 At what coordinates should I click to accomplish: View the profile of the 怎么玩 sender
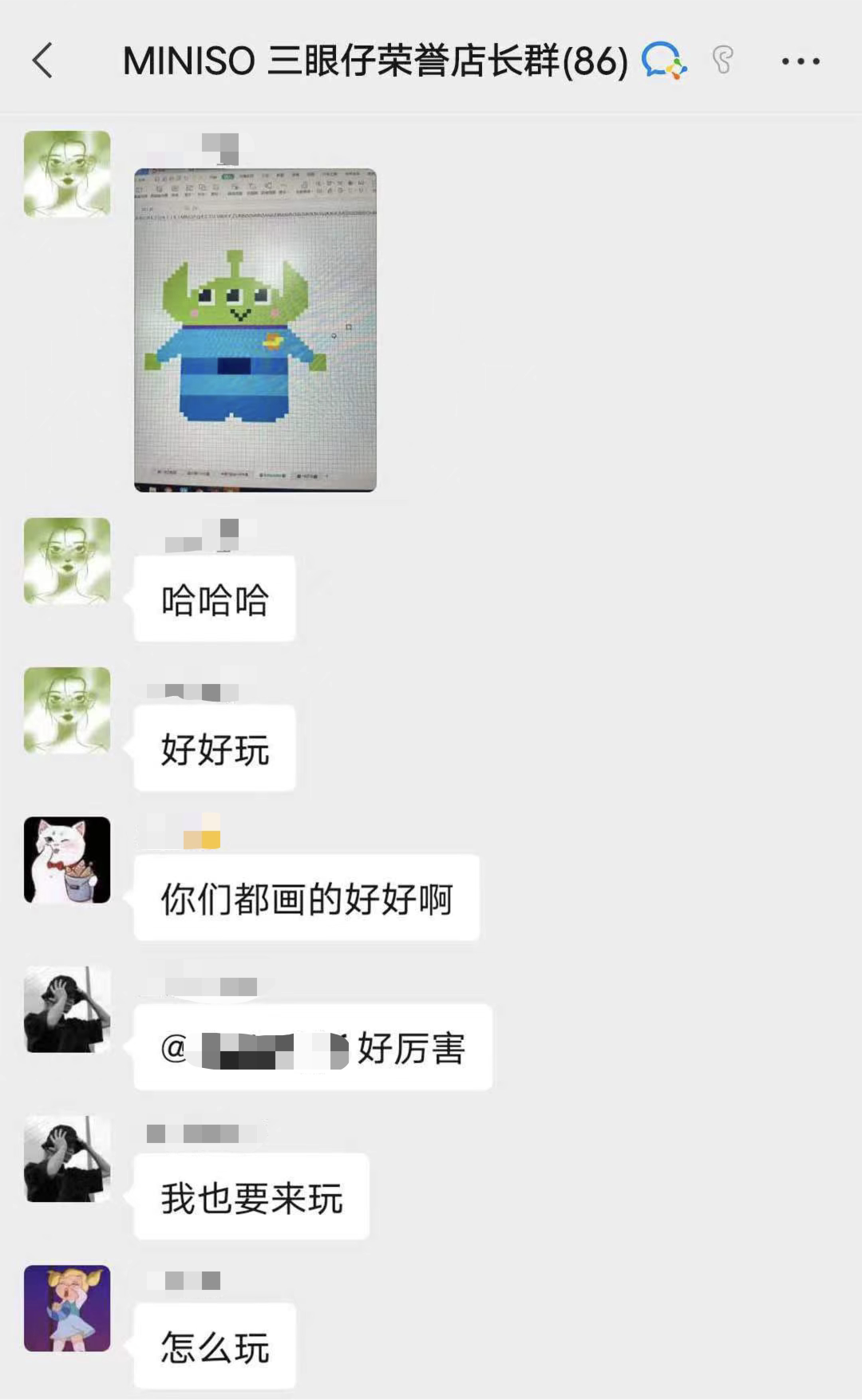coord(67,1308)
